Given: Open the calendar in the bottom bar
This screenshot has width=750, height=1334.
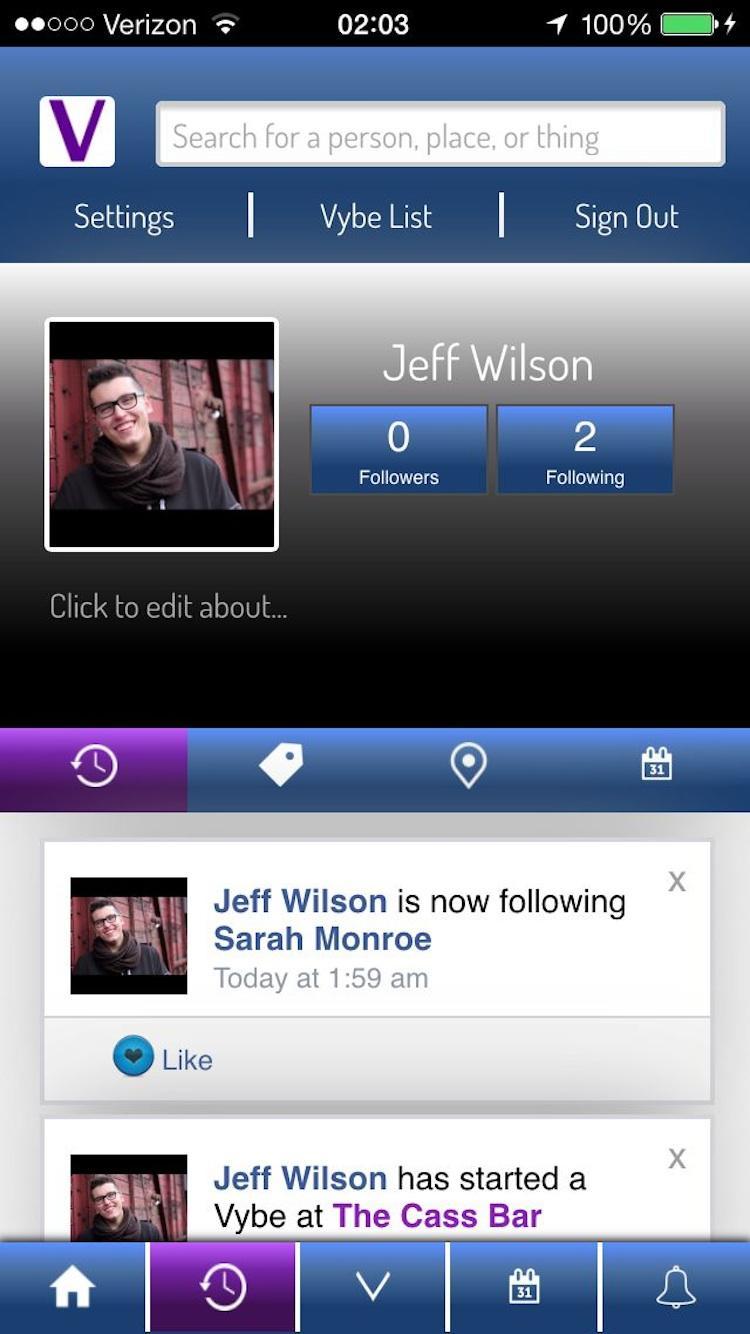Looking at the screenshot, I should (x=524, y=1288).
